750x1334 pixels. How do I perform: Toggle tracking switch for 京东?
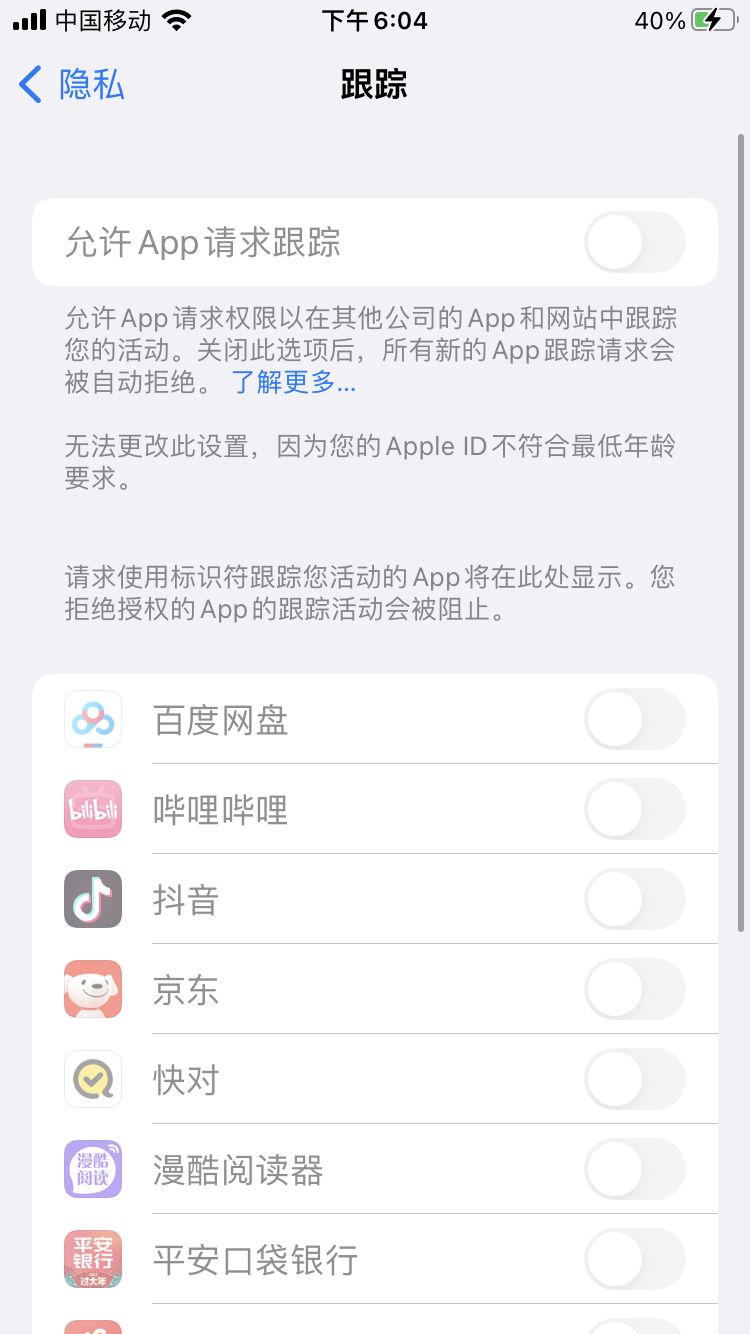pyautogui.click(x=635, y=989)
